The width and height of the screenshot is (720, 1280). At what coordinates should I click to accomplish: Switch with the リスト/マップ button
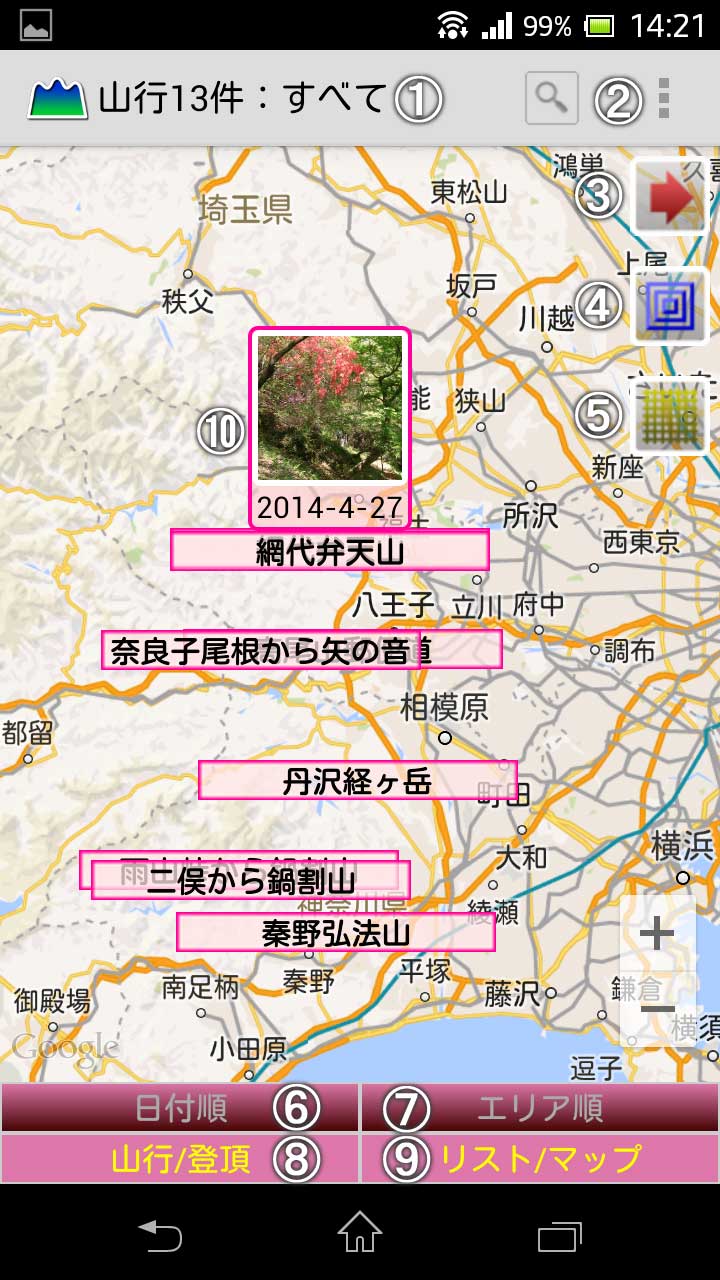pos(540,1159)
